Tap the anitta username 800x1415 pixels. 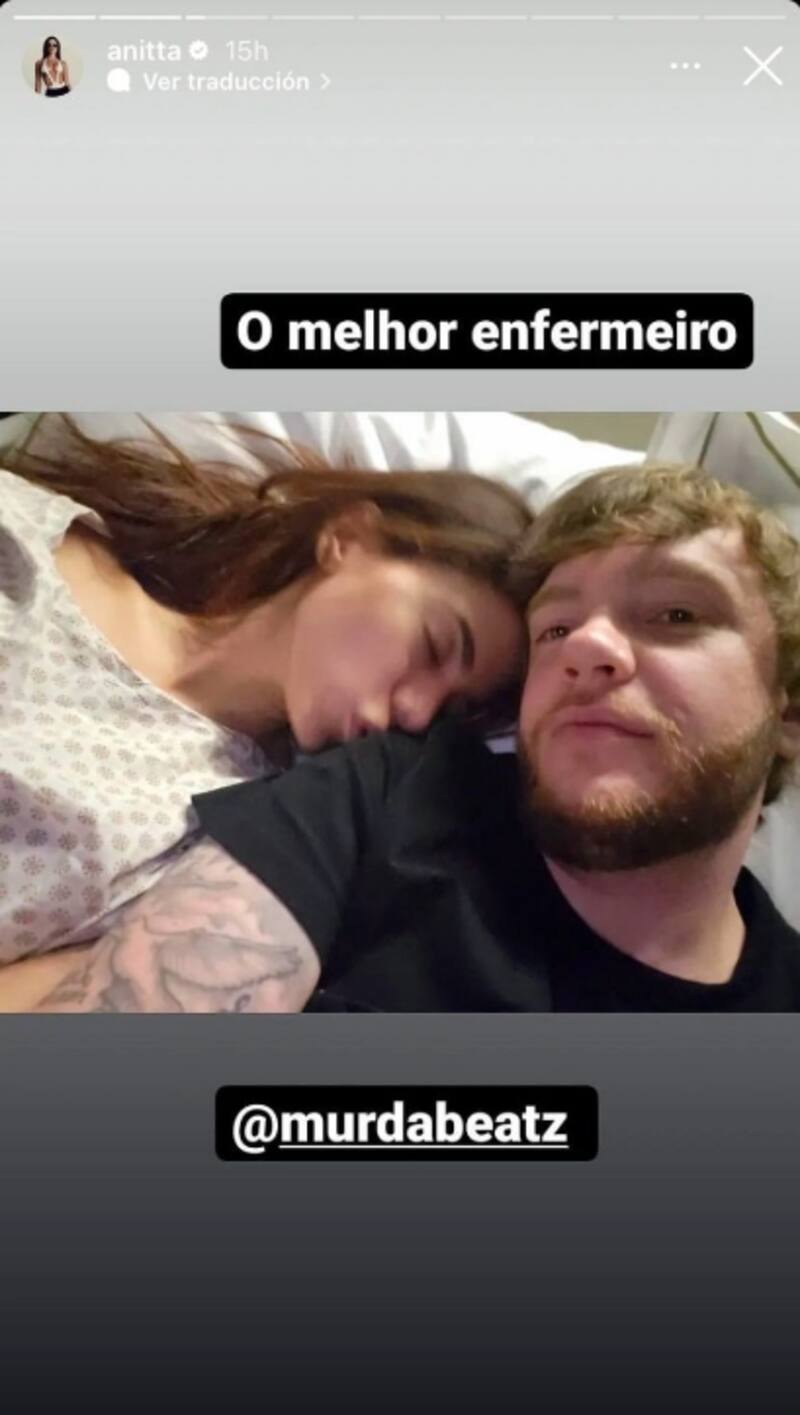pyautogui.click(x=144, y=50)
